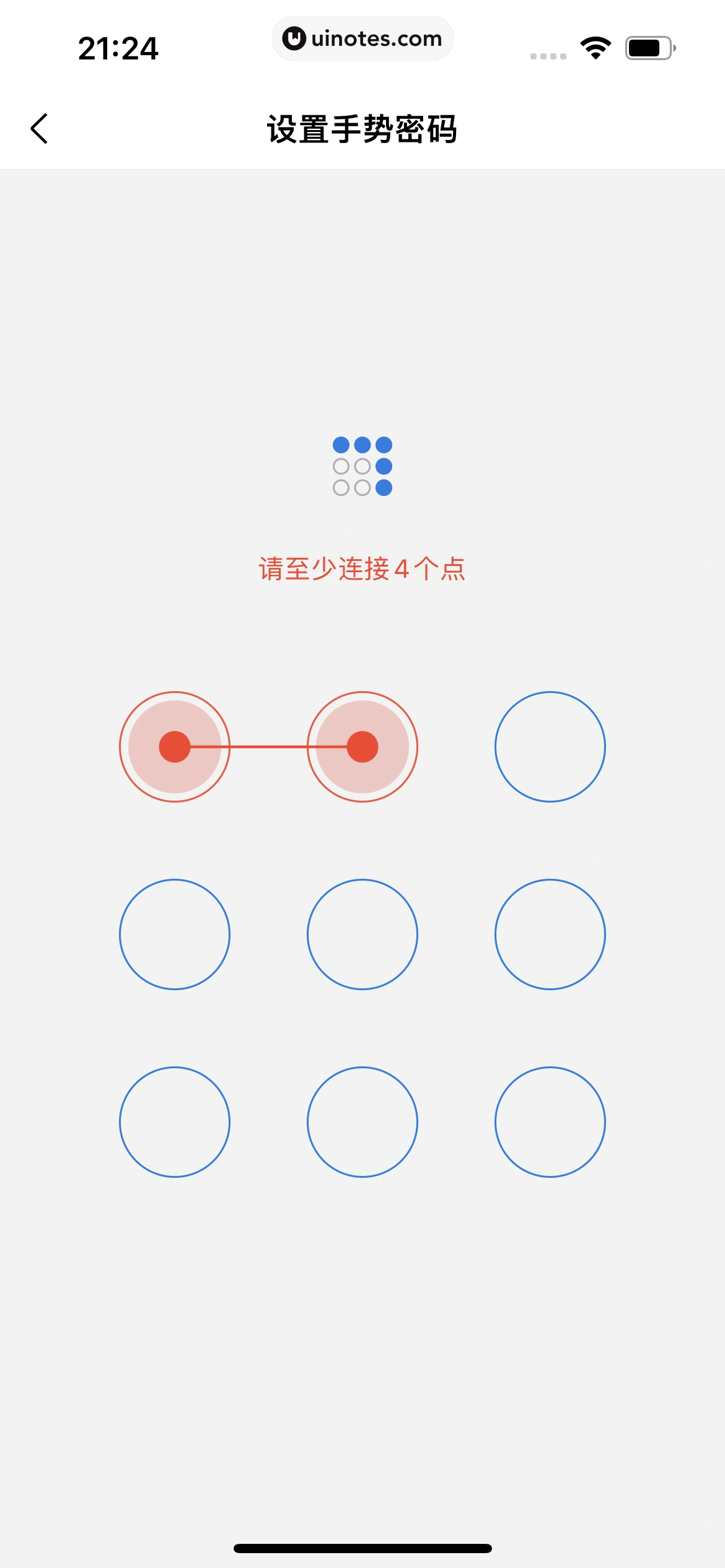The image size is (725, 1568).
Task: Select the bottom-middle pattern circle
Action: [x=362, y=1122]
